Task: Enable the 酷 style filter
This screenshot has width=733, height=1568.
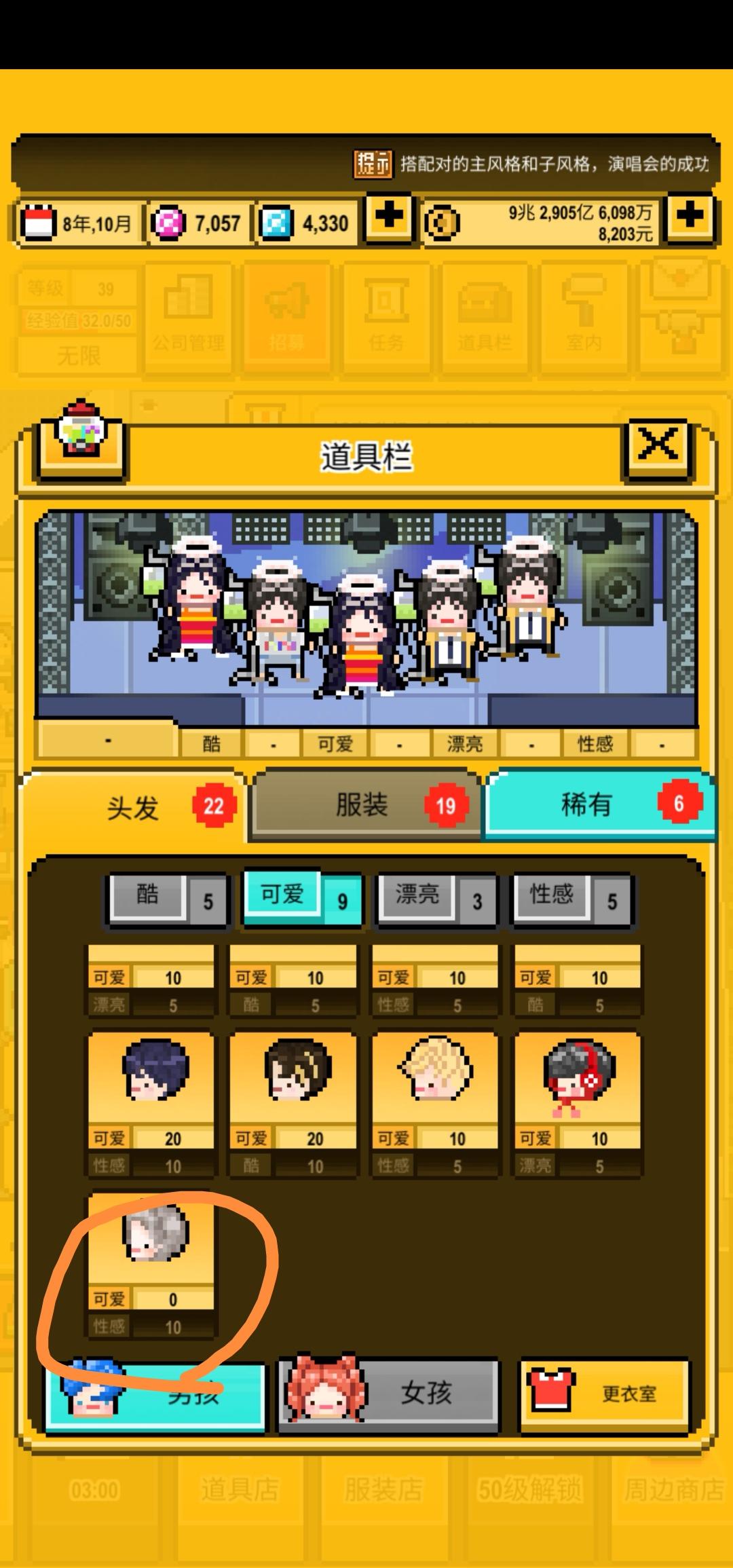Action: point(167,899)
